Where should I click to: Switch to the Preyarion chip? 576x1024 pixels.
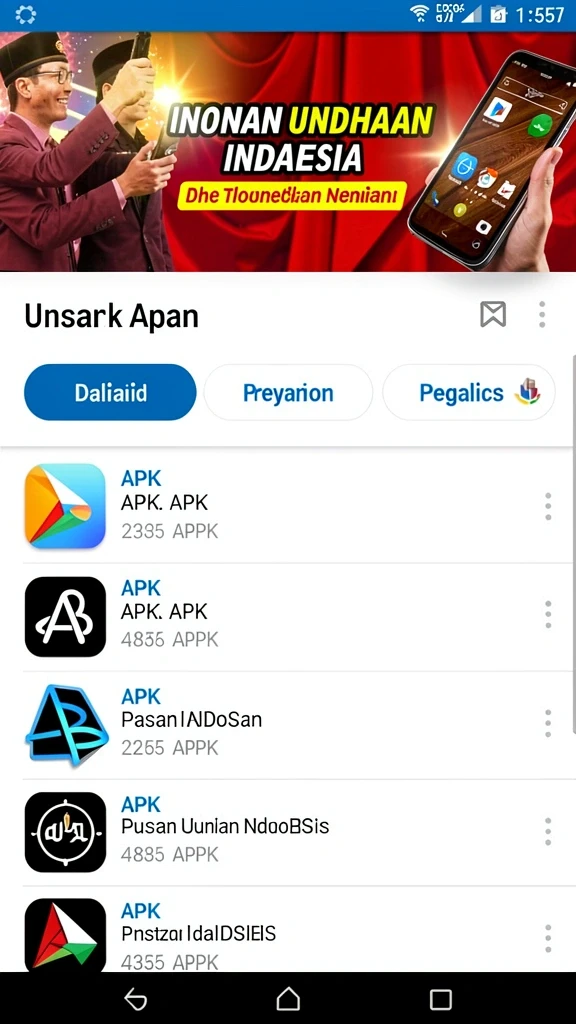coord(288,392)
